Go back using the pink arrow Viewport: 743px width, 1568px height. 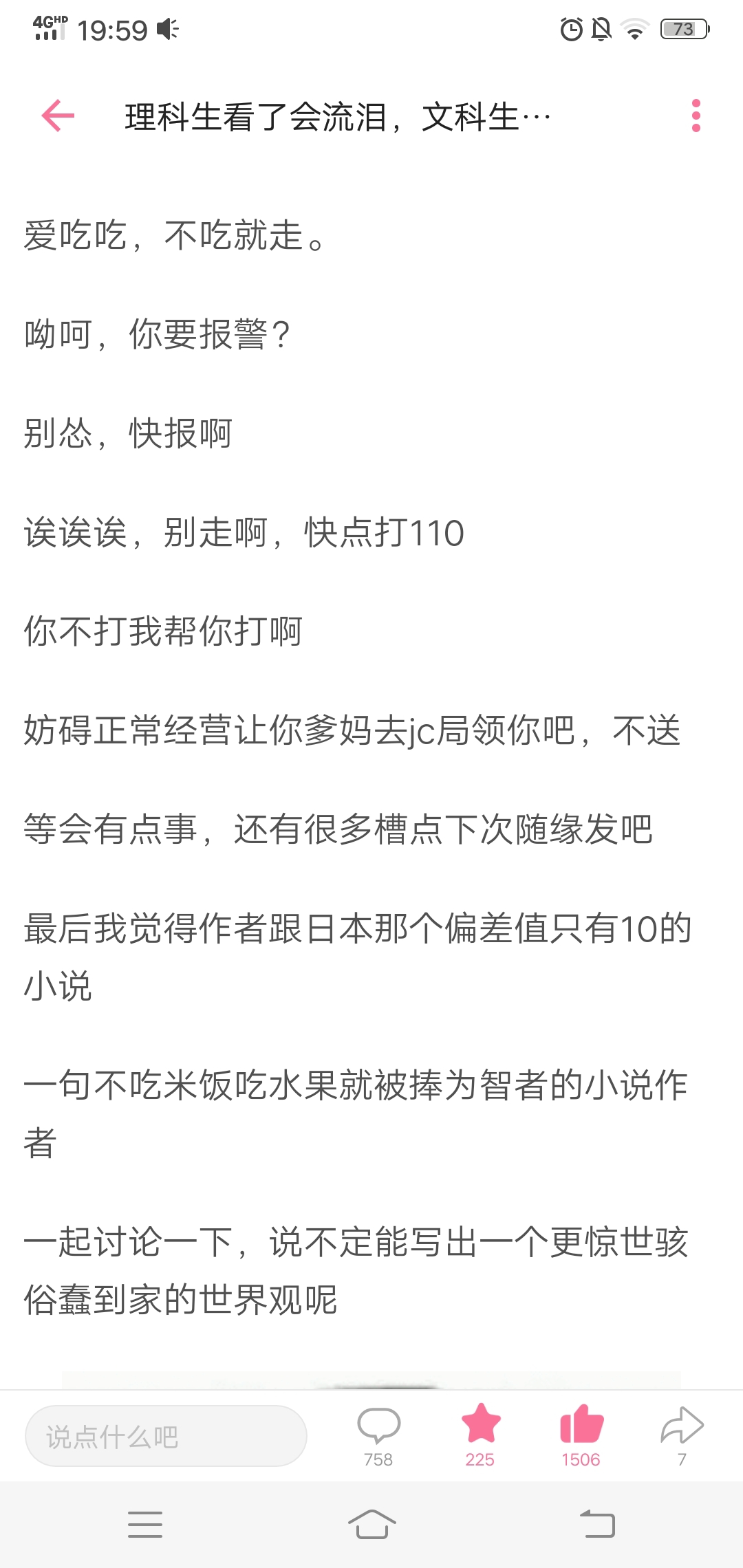58,116
